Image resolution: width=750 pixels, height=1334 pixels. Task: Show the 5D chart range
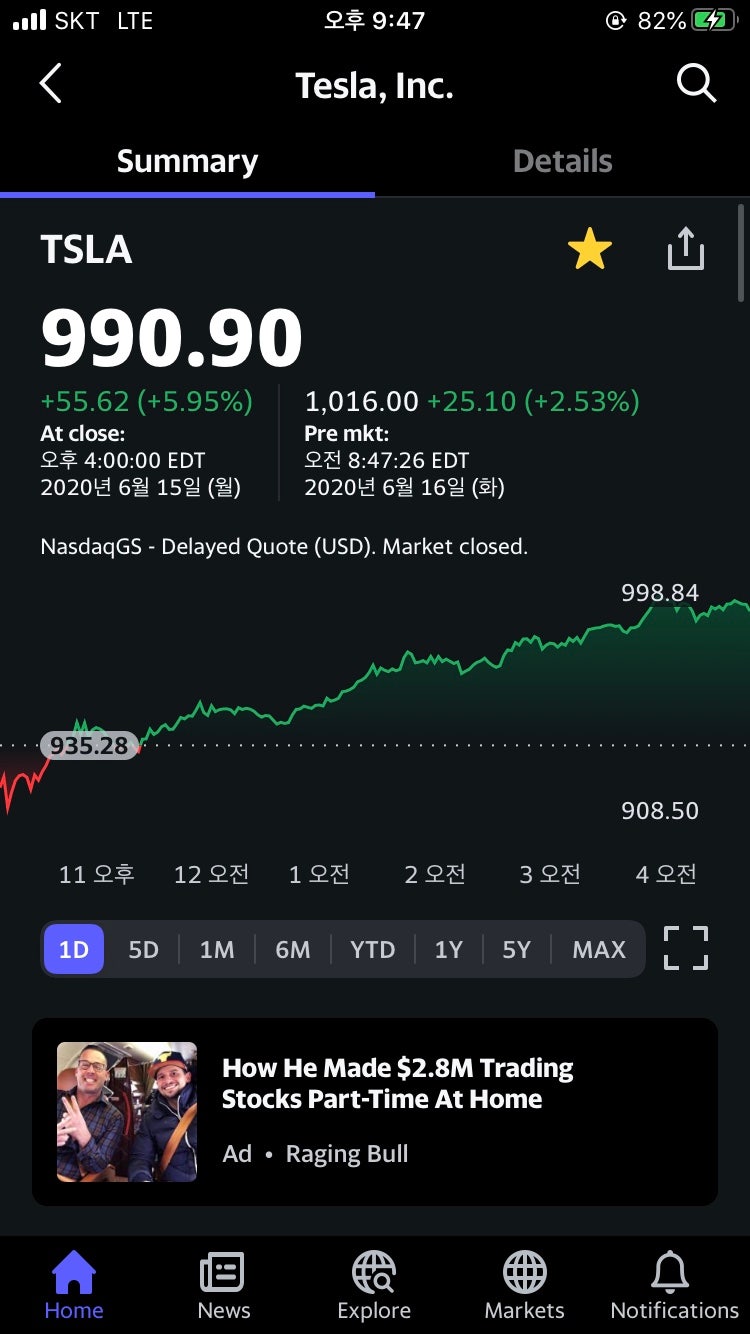tap(143, 949)
